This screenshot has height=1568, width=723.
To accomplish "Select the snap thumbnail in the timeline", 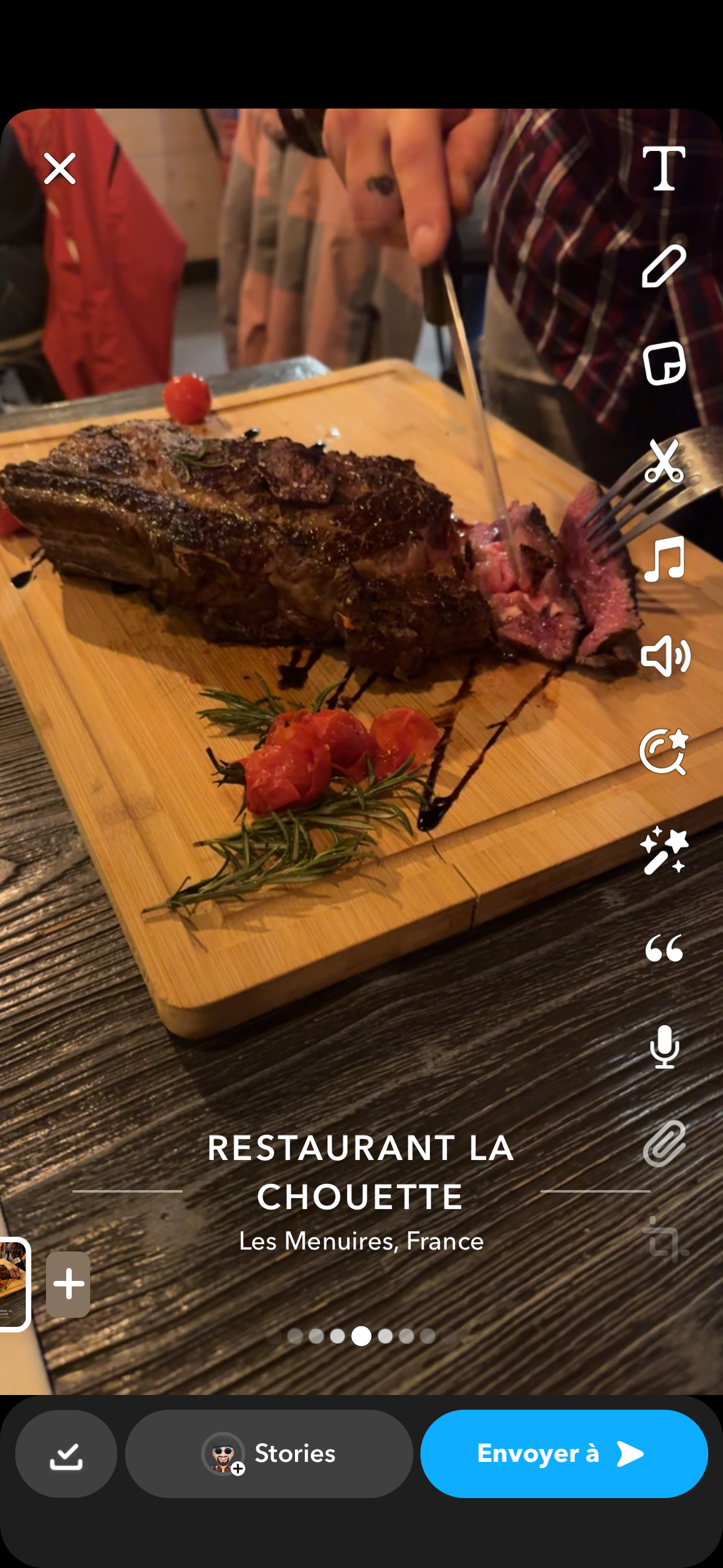I will pos(13,1284).
